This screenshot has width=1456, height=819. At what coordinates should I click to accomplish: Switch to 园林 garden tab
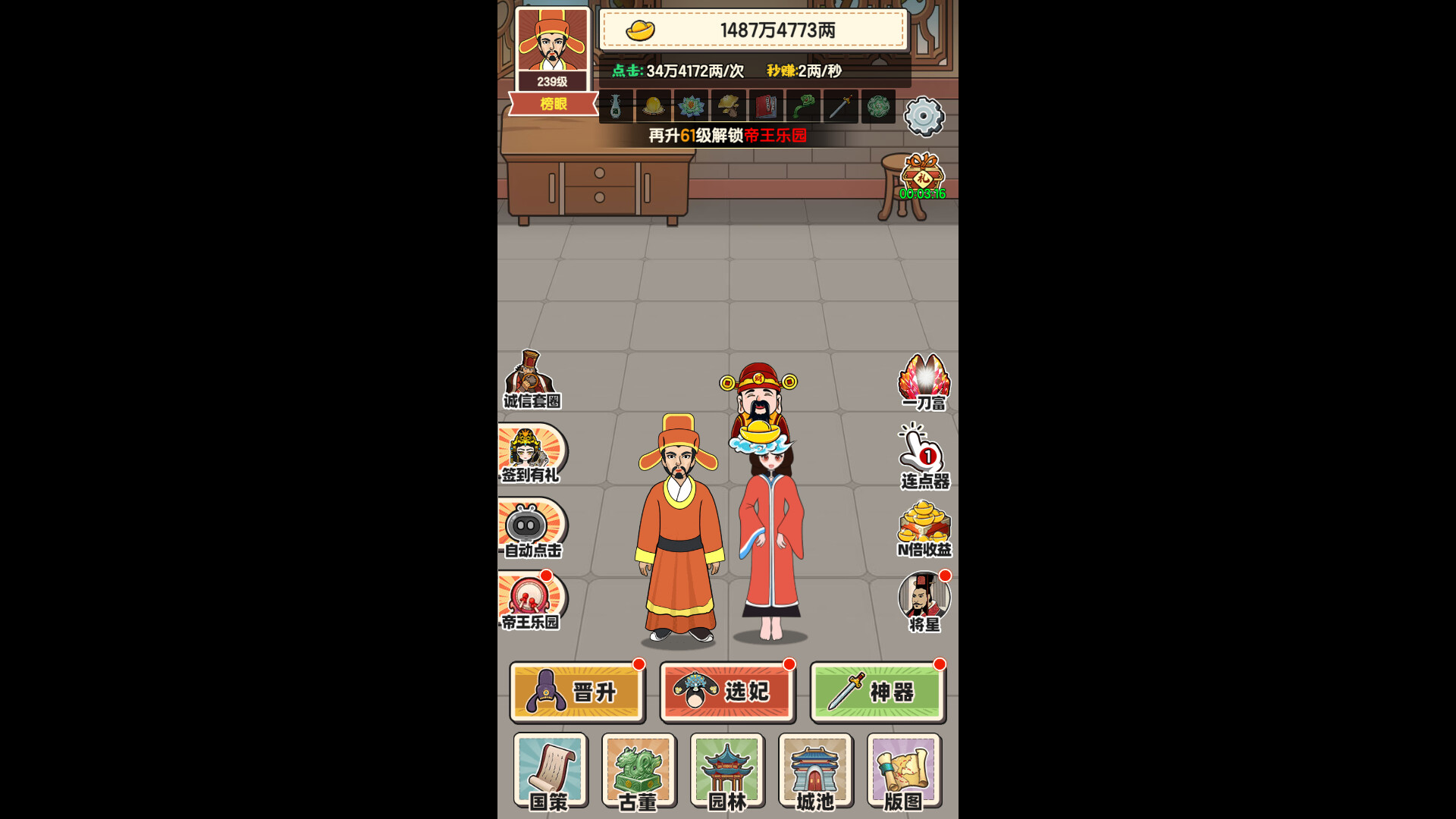pos(727,771)
